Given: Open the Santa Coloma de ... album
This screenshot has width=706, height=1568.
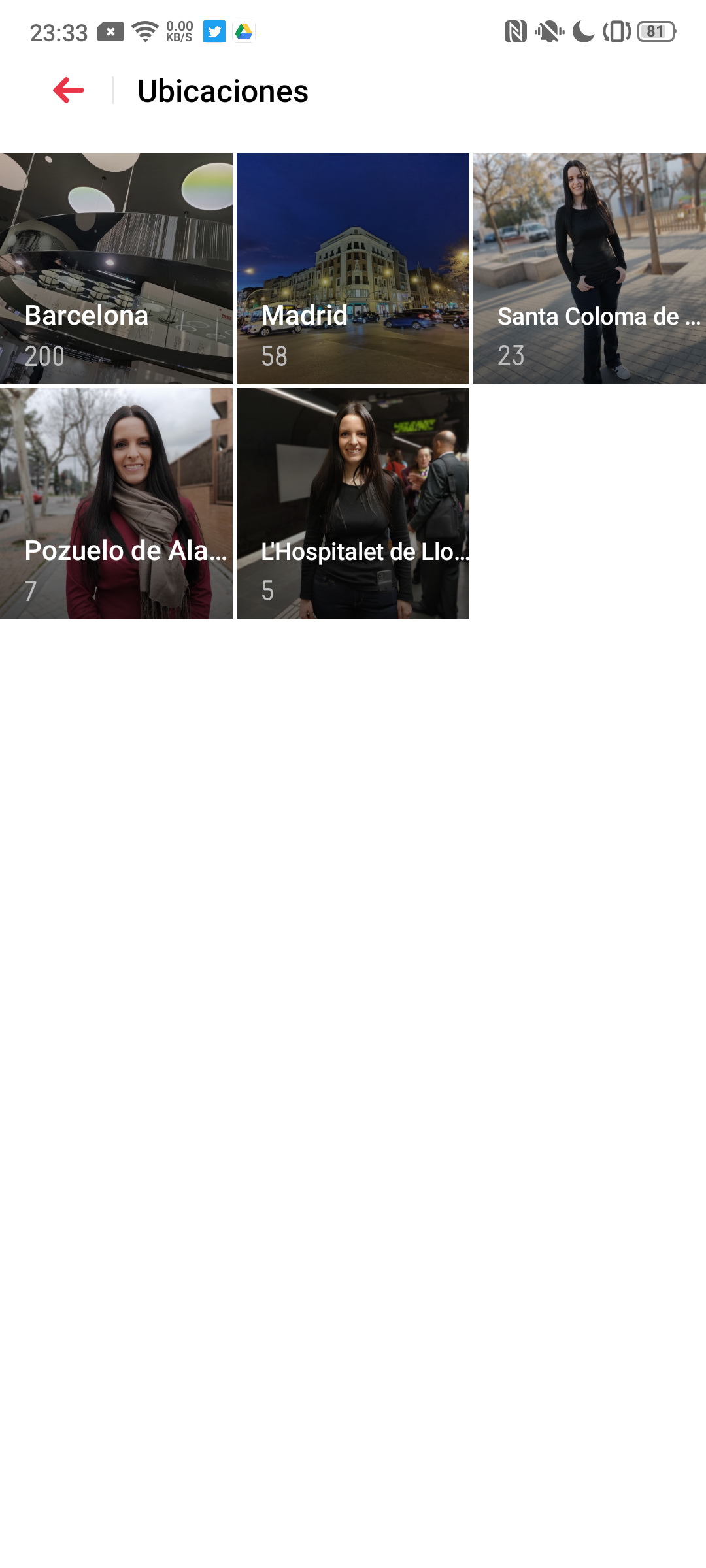Looking at the screenshot, I should 590,269.
